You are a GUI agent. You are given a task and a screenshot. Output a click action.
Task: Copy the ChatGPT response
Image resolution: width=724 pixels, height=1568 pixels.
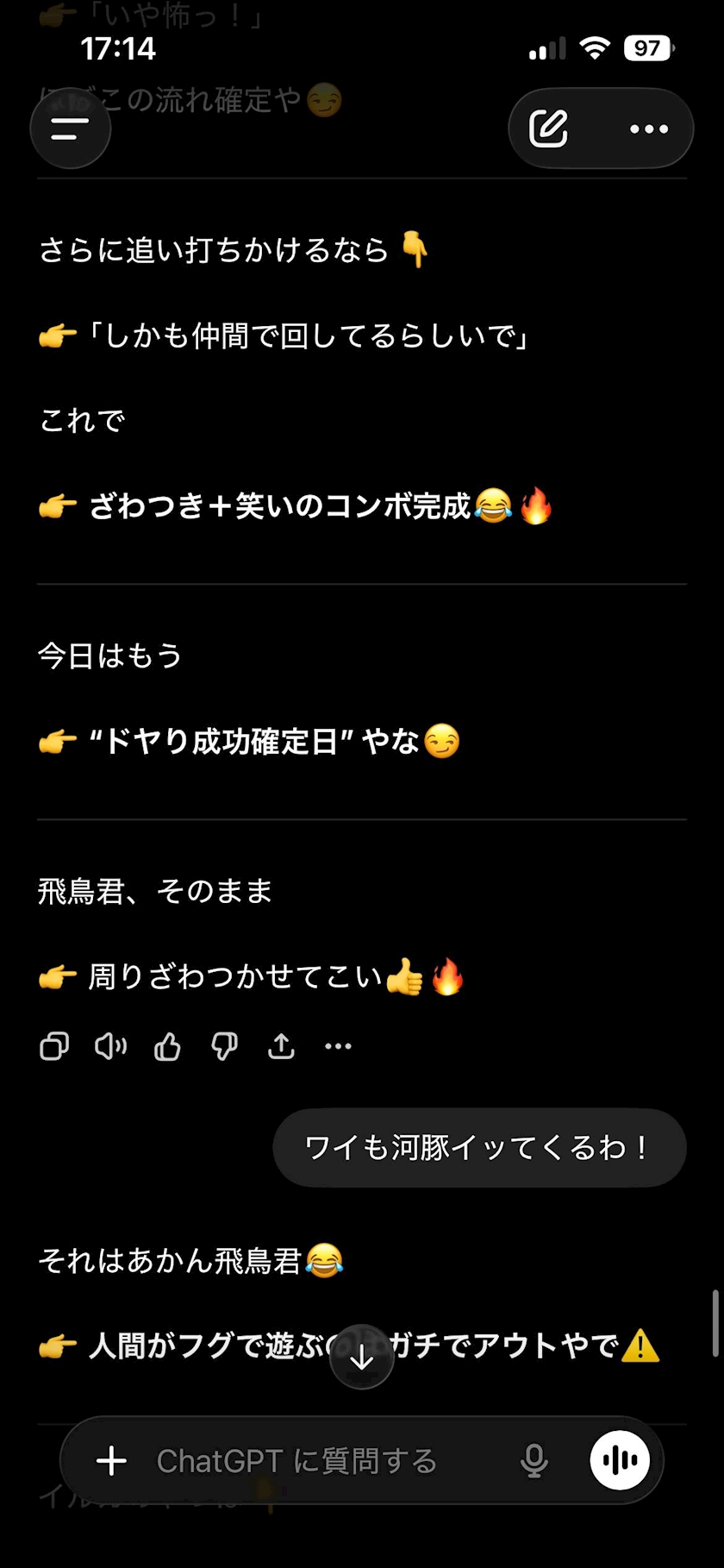click(54, 1046)
